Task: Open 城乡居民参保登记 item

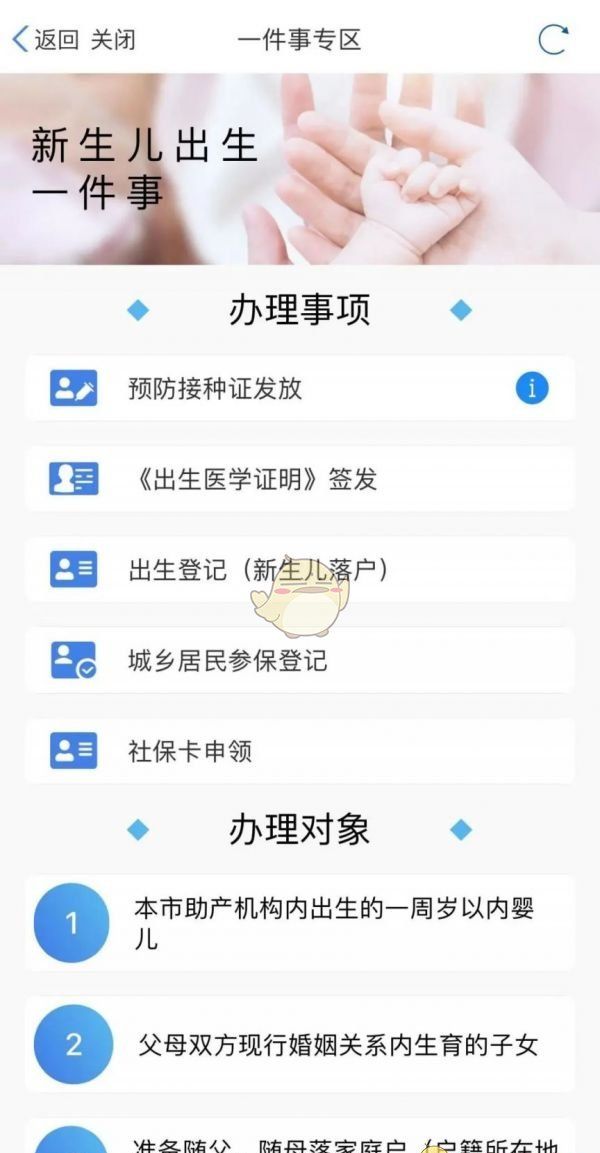Action: 300,660
